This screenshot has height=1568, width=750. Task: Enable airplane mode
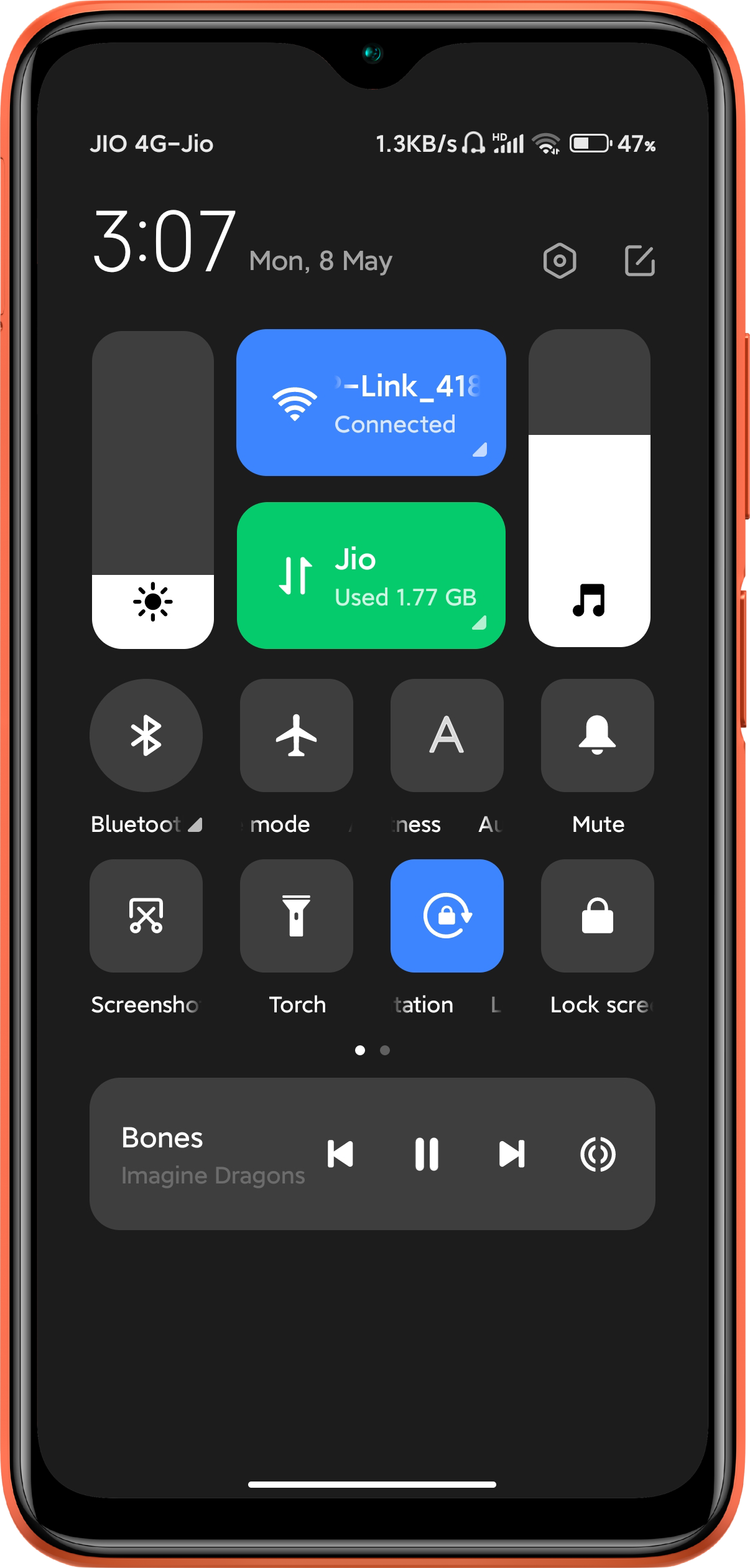click(297, 735)
